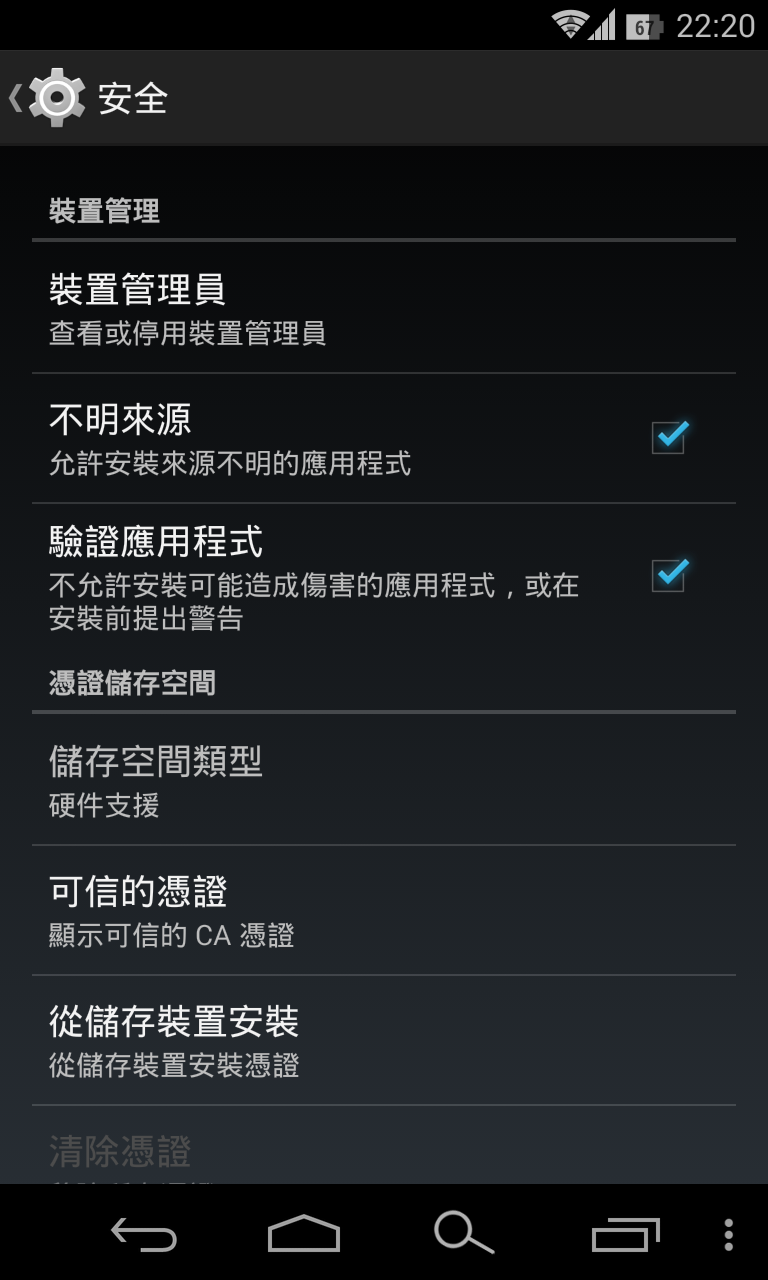The image size is (768, 1280).
Task: Open the three-dot overflow menu
Action: pyautogui.click(x=729, y=1234)
